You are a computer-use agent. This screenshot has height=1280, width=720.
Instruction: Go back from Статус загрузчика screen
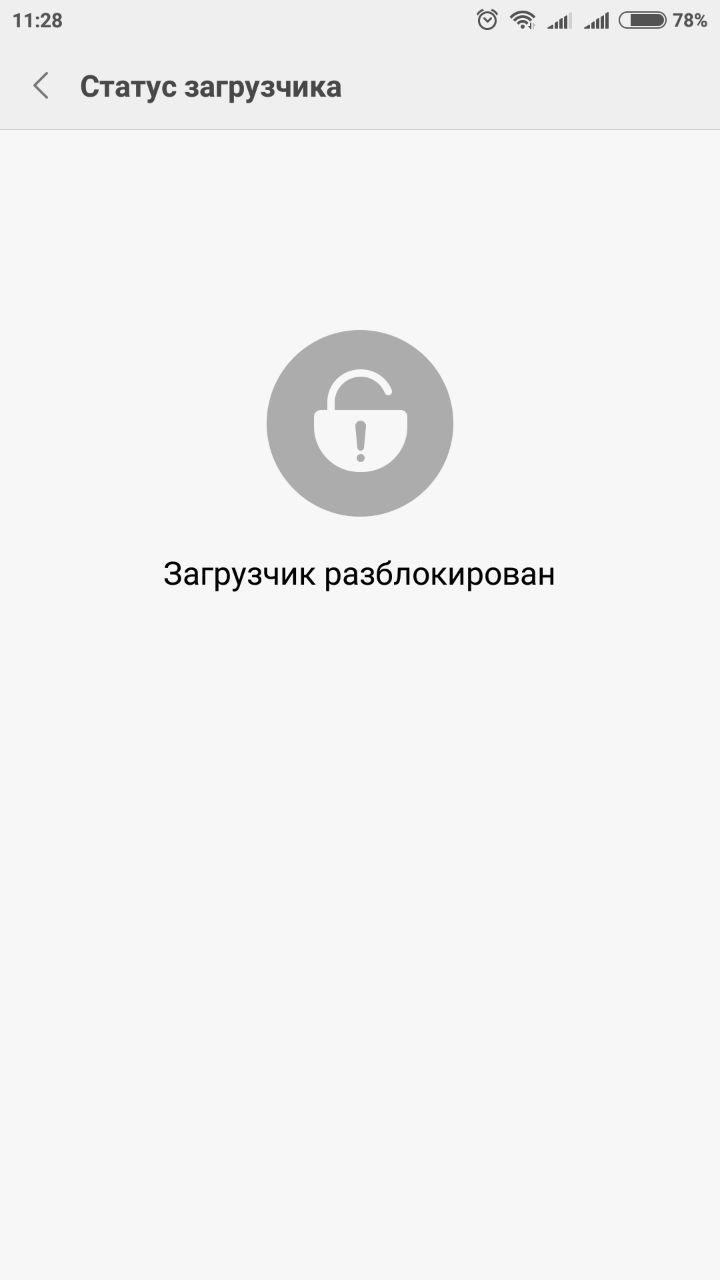[x=41, y=86]
